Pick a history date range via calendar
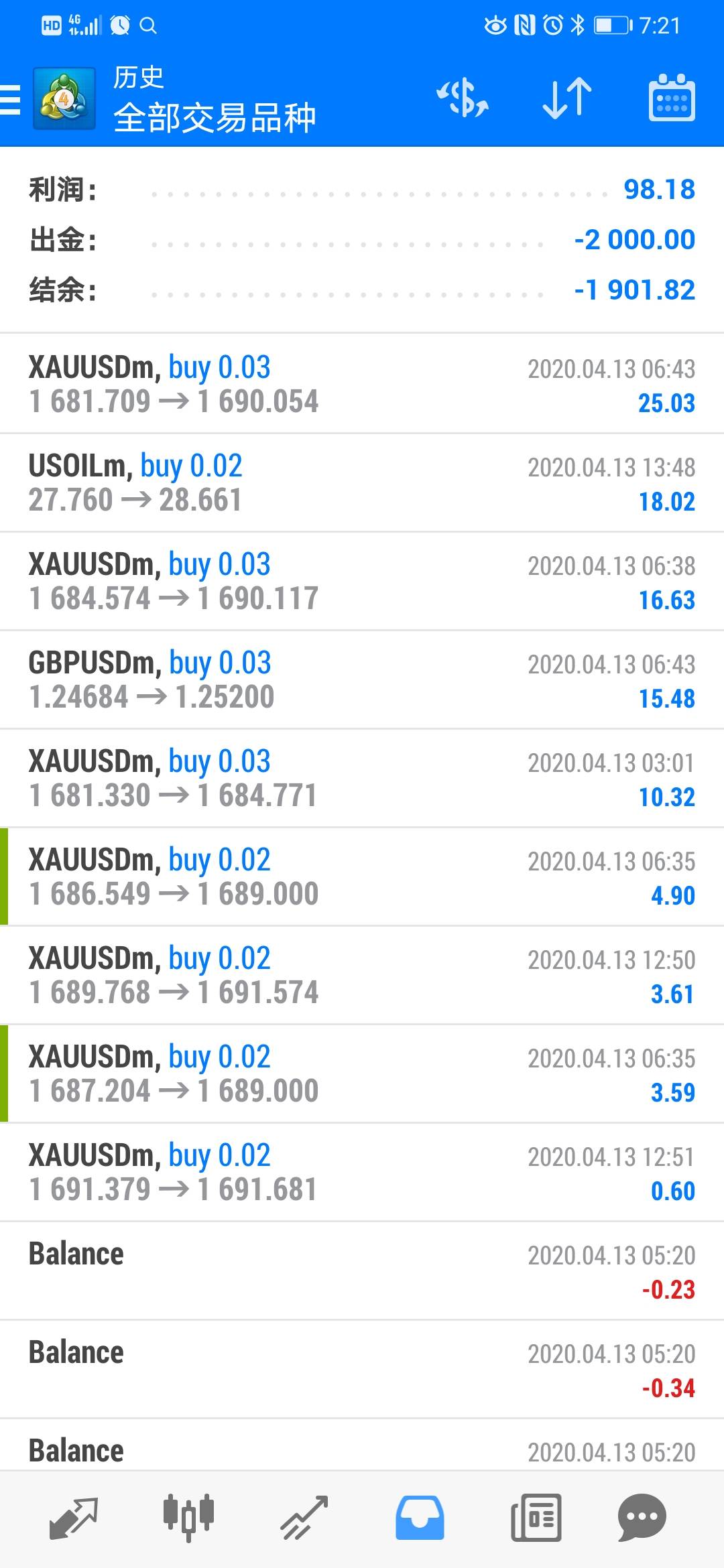The height and width of the screenshot is (1568, 724). pyautogui.click(x=671, y=99)
